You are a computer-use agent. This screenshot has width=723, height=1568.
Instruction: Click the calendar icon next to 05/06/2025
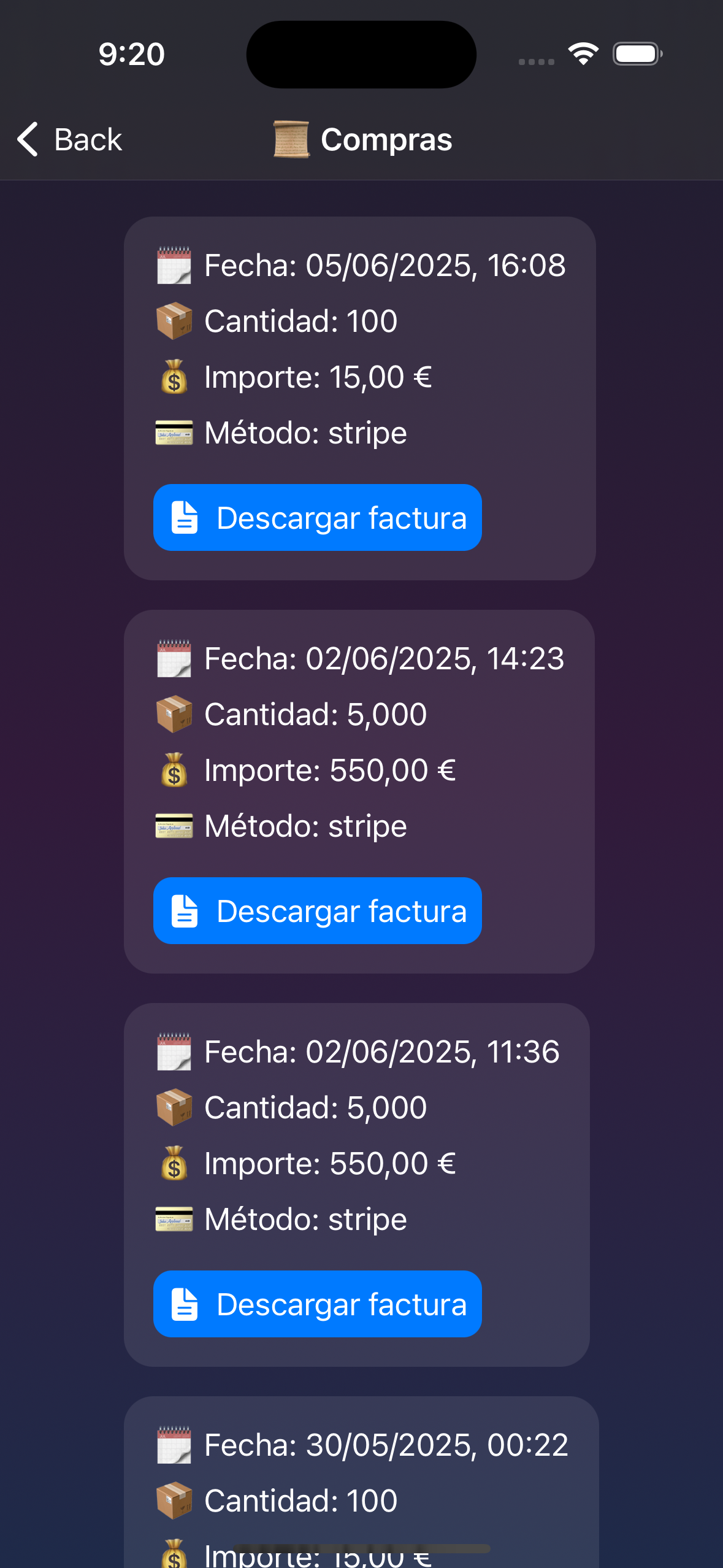pyautogui.click(x=175, y=265)
